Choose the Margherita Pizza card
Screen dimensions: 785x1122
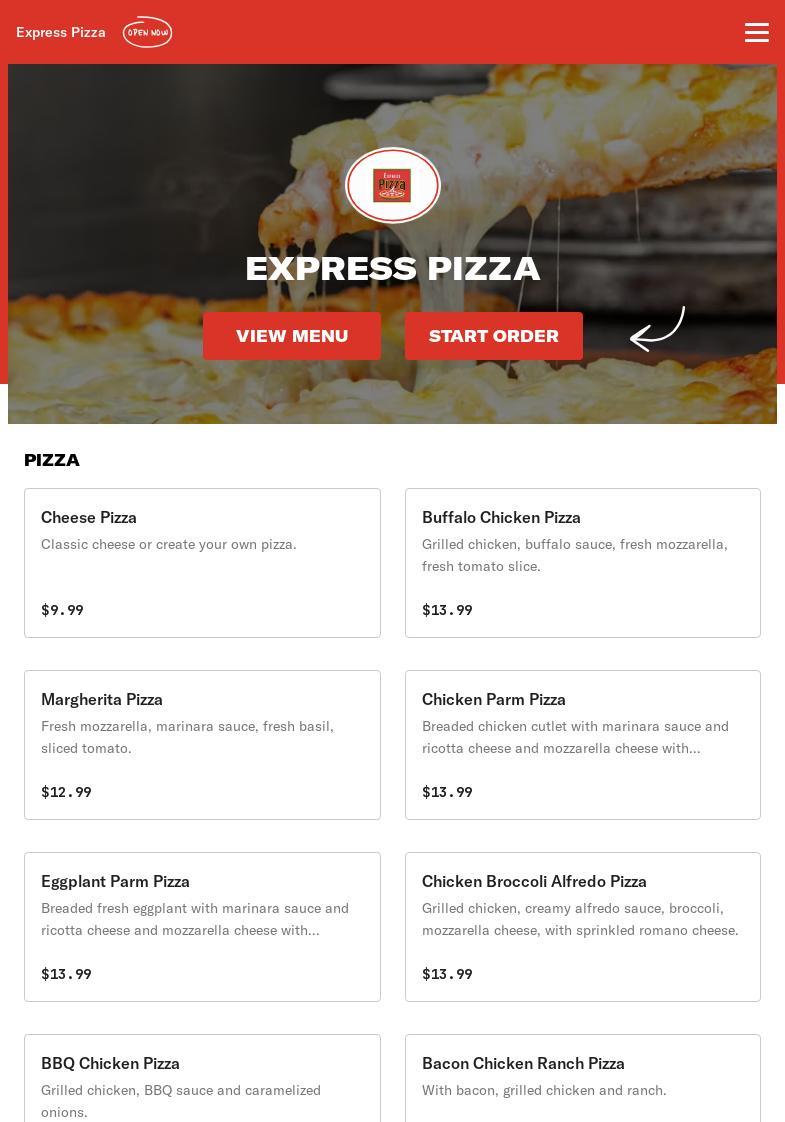(x=202, y=744)
